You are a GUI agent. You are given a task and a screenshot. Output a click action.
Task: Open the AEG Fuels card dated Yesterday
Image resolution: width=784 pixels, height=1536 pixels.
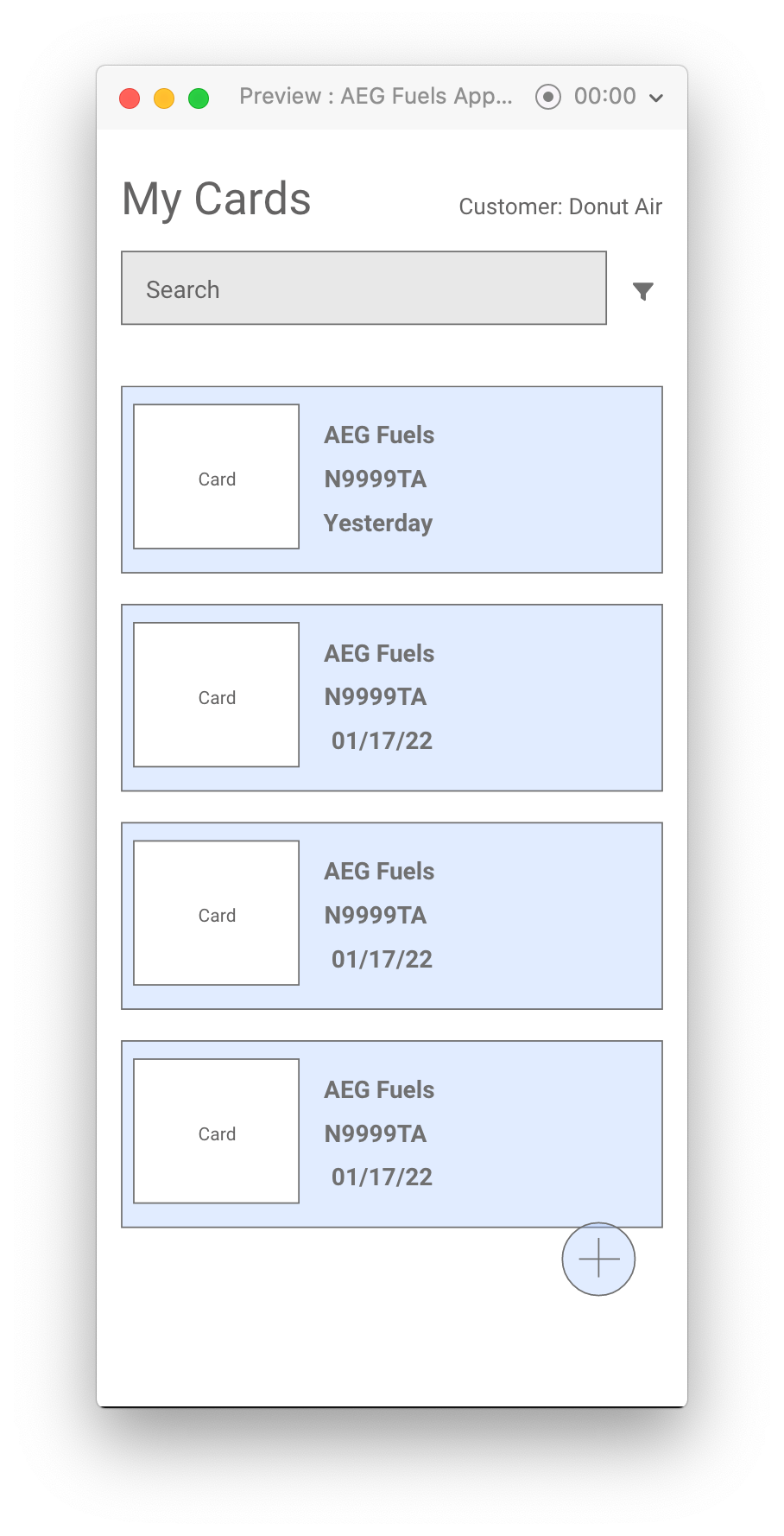(392, 479)
